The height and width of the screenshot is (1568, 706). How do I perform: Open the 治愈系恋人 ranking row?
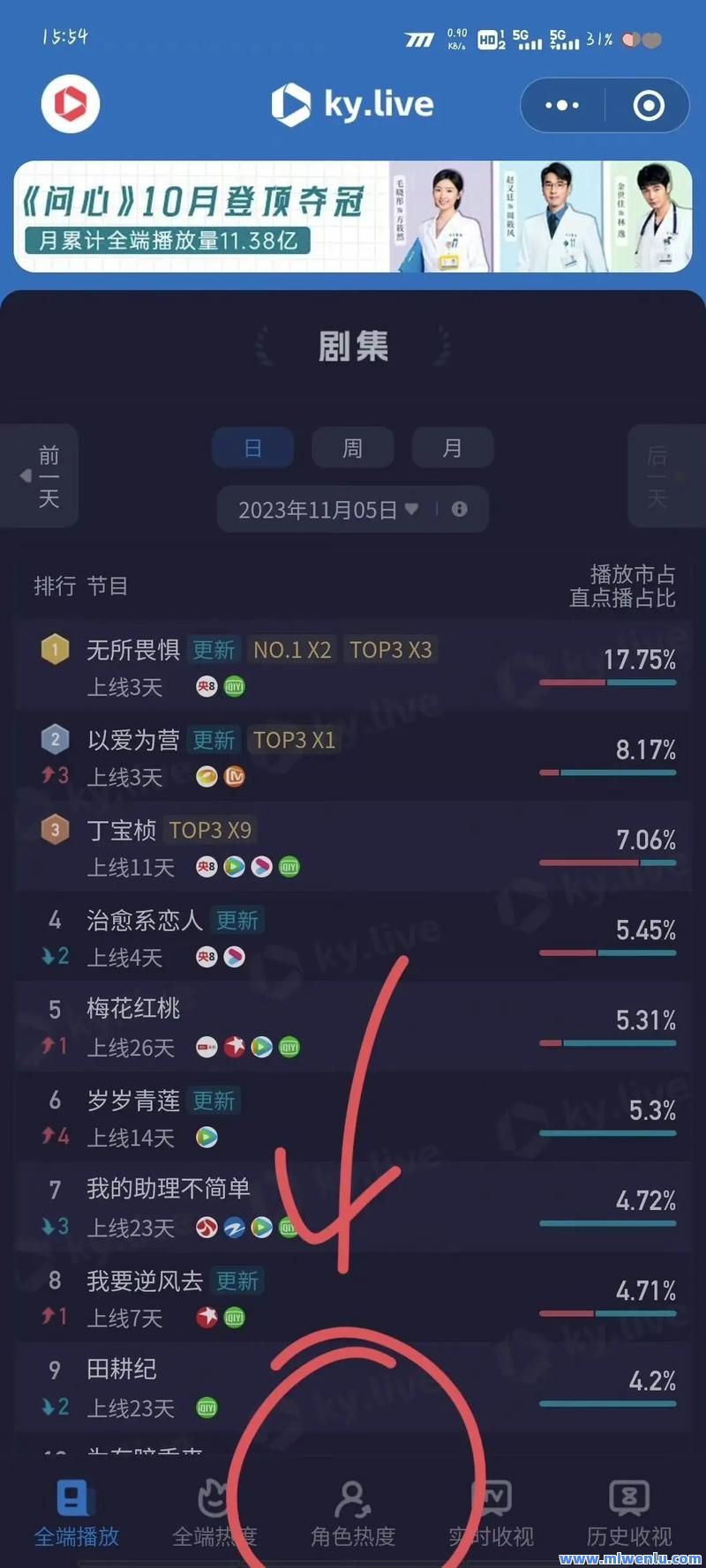pyautogui.click(x=353, y=937)
